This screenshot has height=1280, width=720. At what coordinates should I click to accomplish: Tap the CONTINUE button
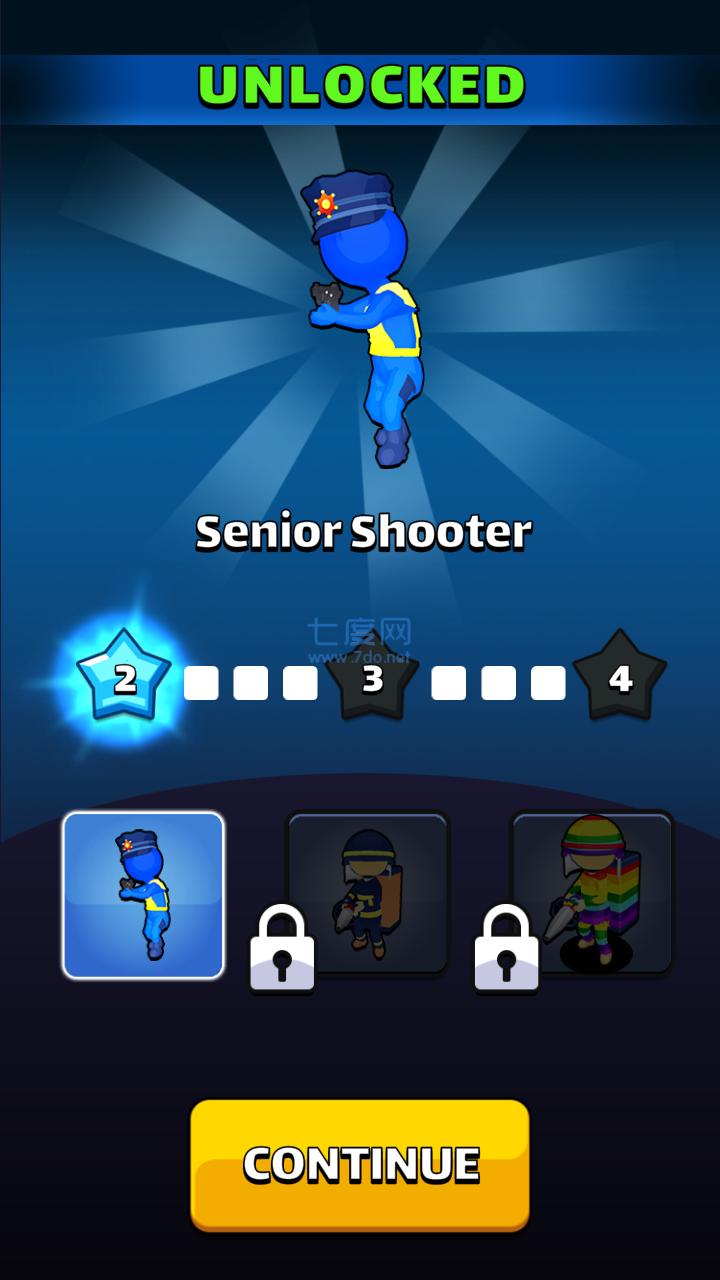(x=360, y=1164)
